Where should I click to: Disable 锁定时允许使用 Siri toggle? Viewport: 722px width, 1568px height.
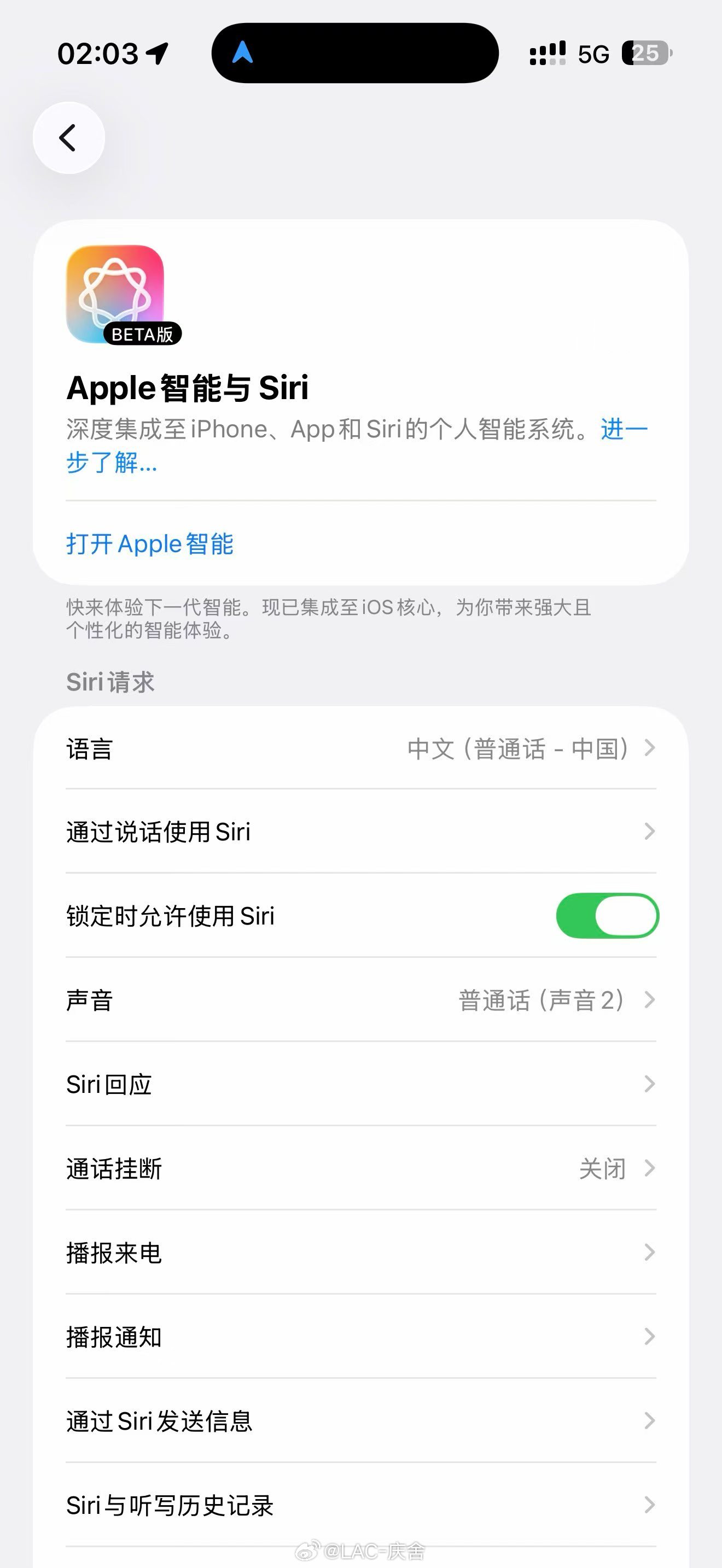click(x=607, y=915)
